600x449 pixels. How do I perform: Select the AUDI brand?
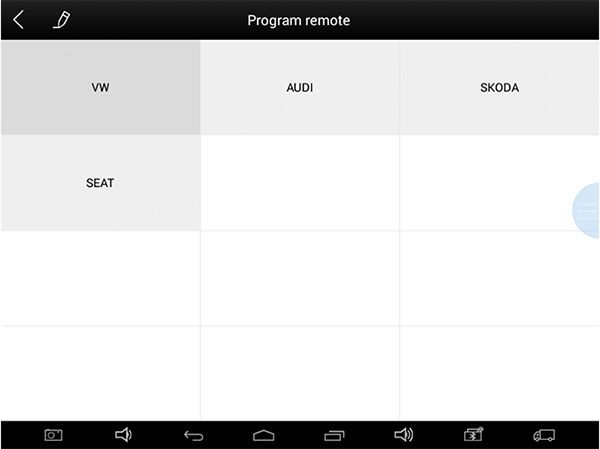(x=299, y=88)
